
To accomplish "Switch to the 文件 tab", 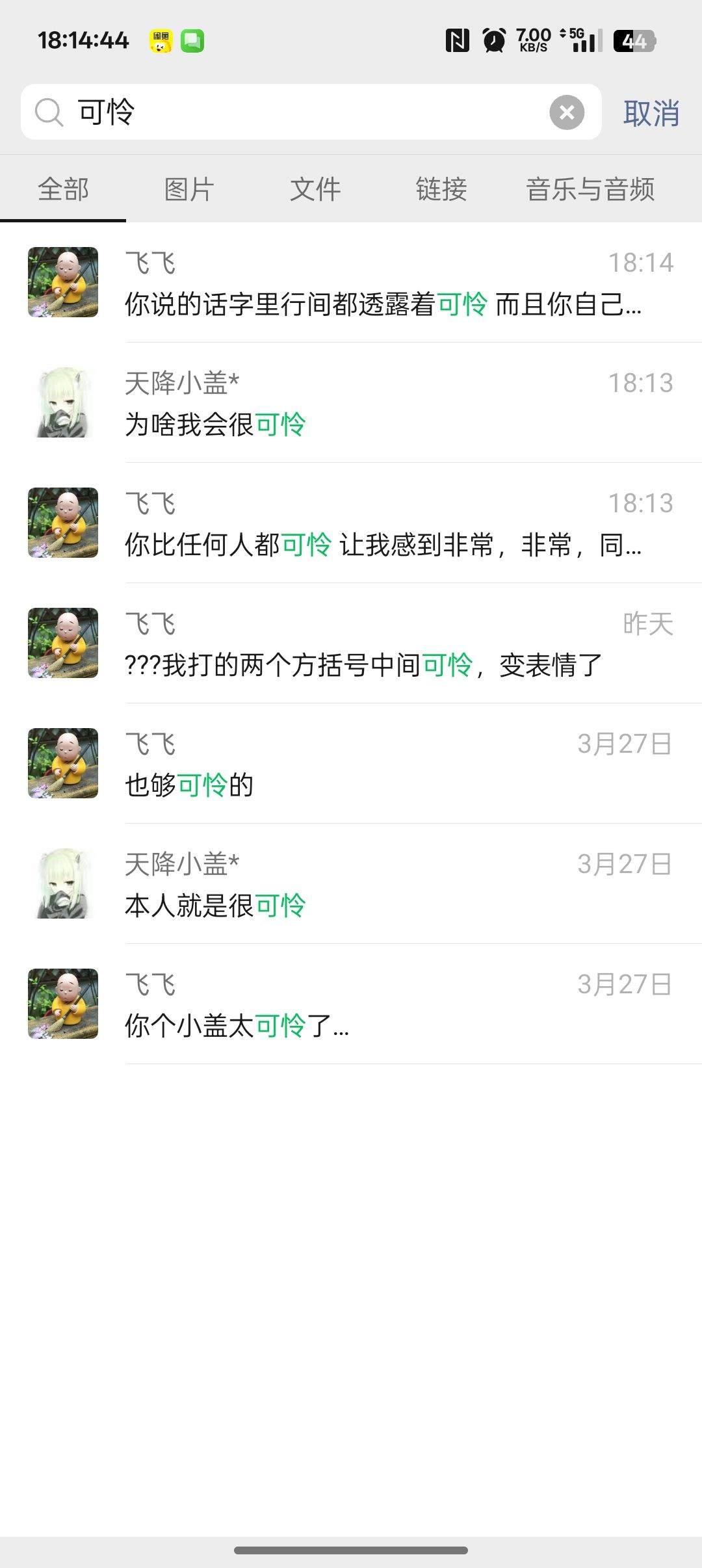I will (x=315, y=190).
